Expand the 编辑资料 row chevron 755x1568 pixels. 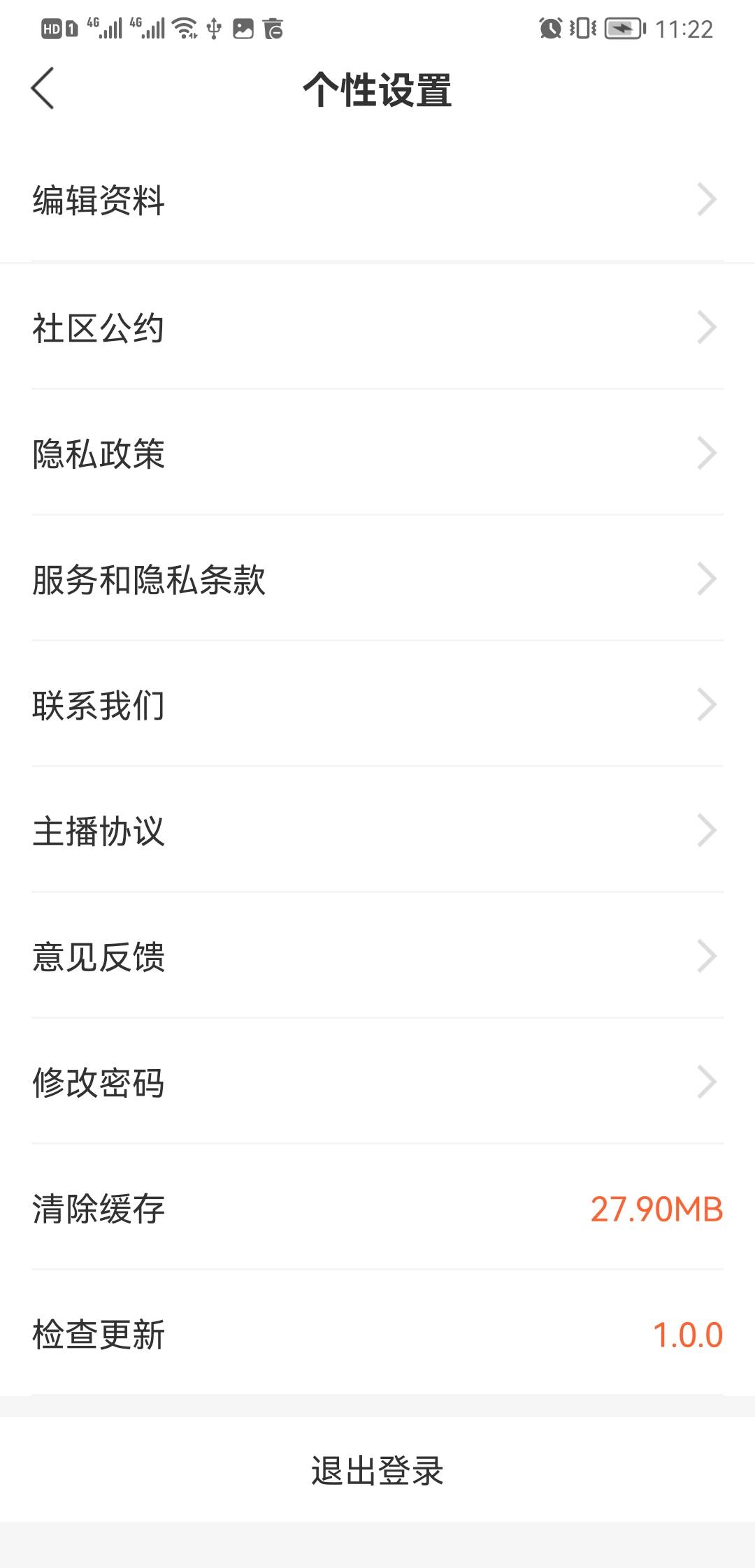708,201
